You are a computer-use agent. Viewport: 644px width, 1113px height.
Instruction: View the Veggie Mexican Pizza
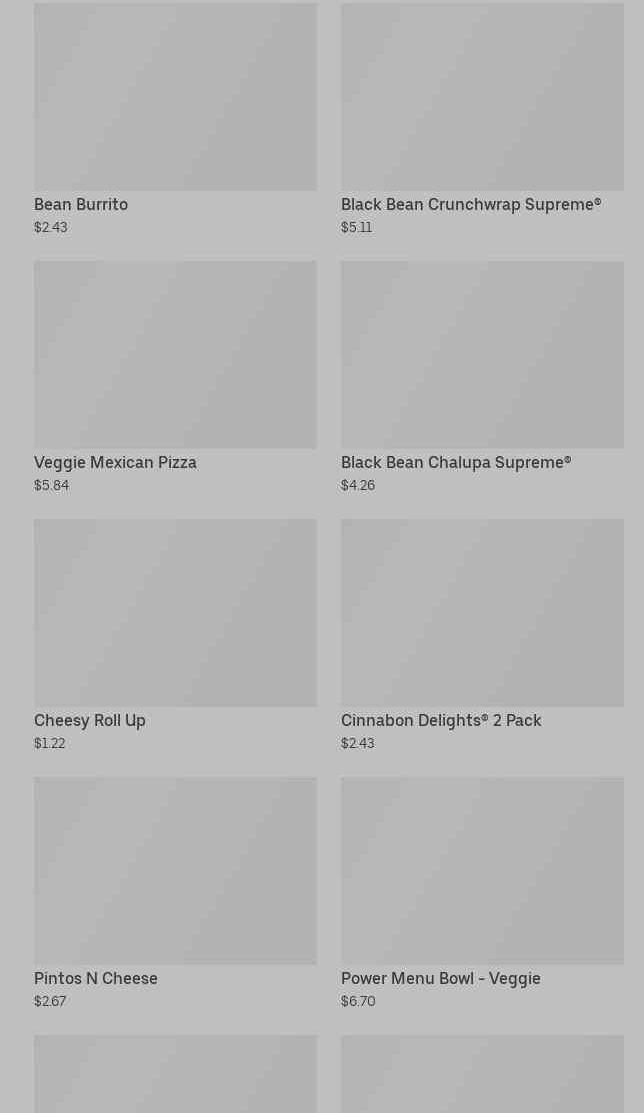pos(175,377)
